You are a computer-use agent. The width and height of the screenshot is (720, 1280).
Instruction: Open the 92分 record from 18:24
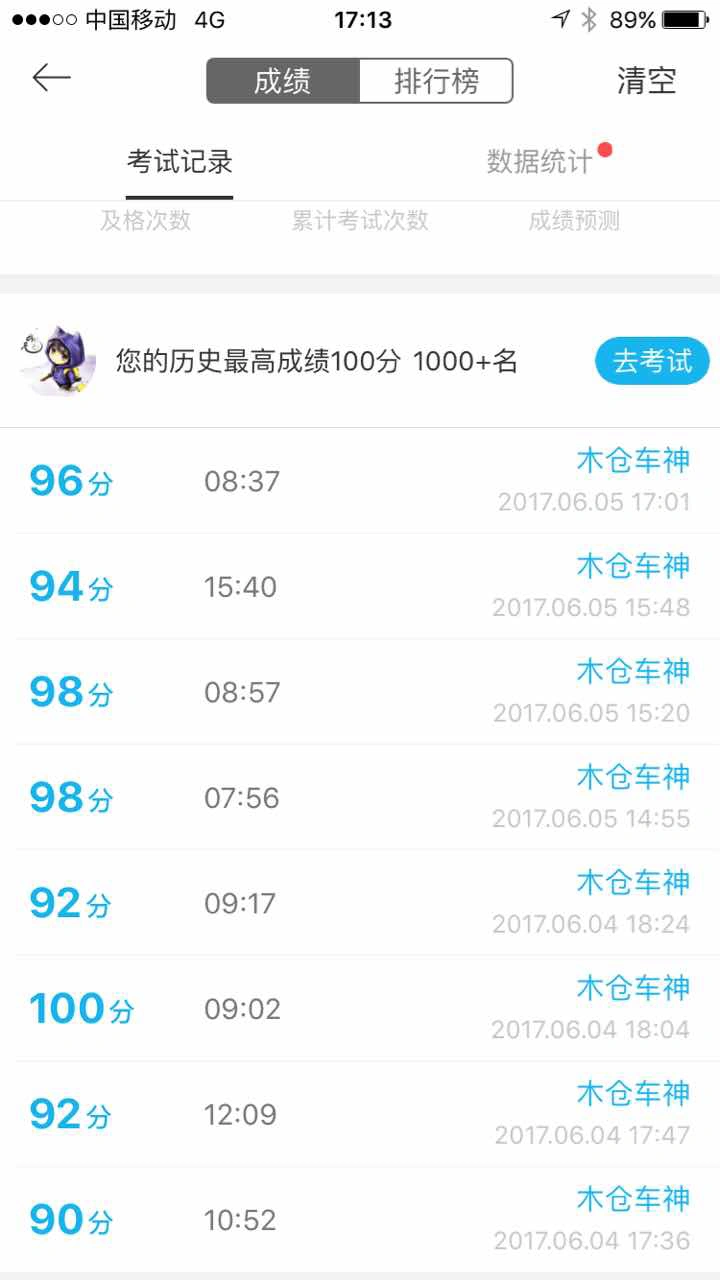(x=360, y=903)
